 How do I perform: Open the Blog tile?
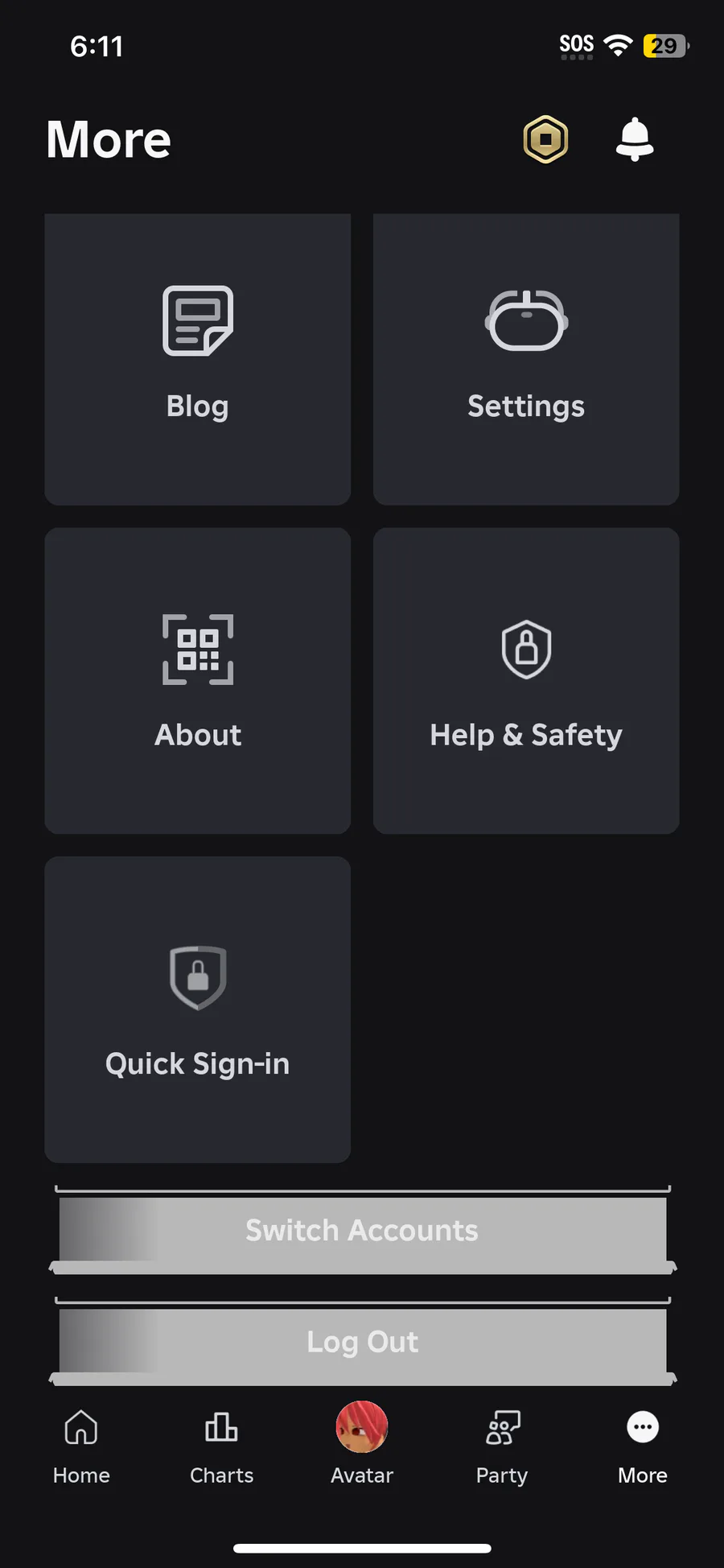pos(198,359)
